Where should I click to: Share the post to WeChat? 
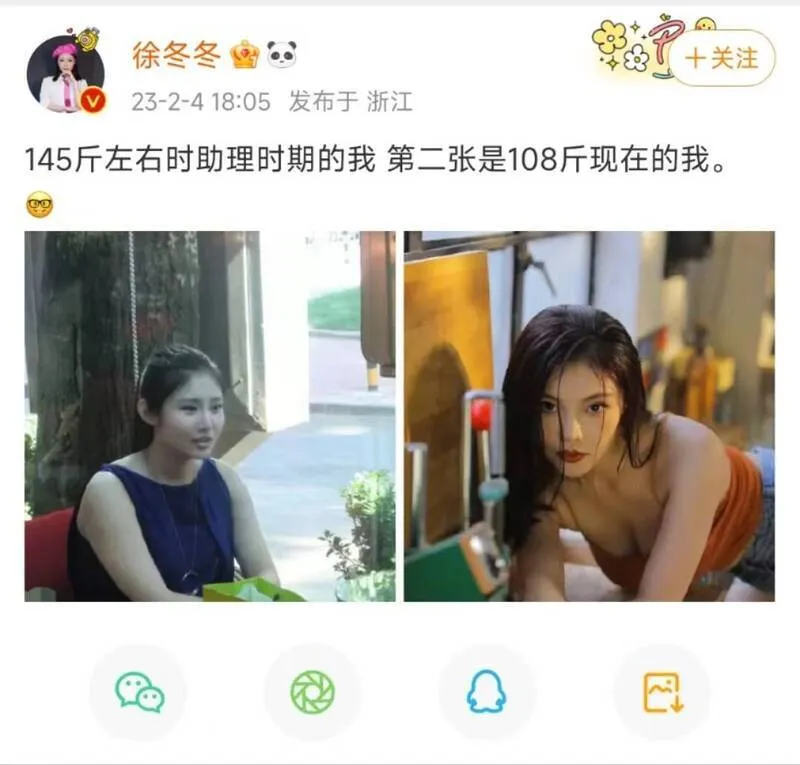[139, 692]
